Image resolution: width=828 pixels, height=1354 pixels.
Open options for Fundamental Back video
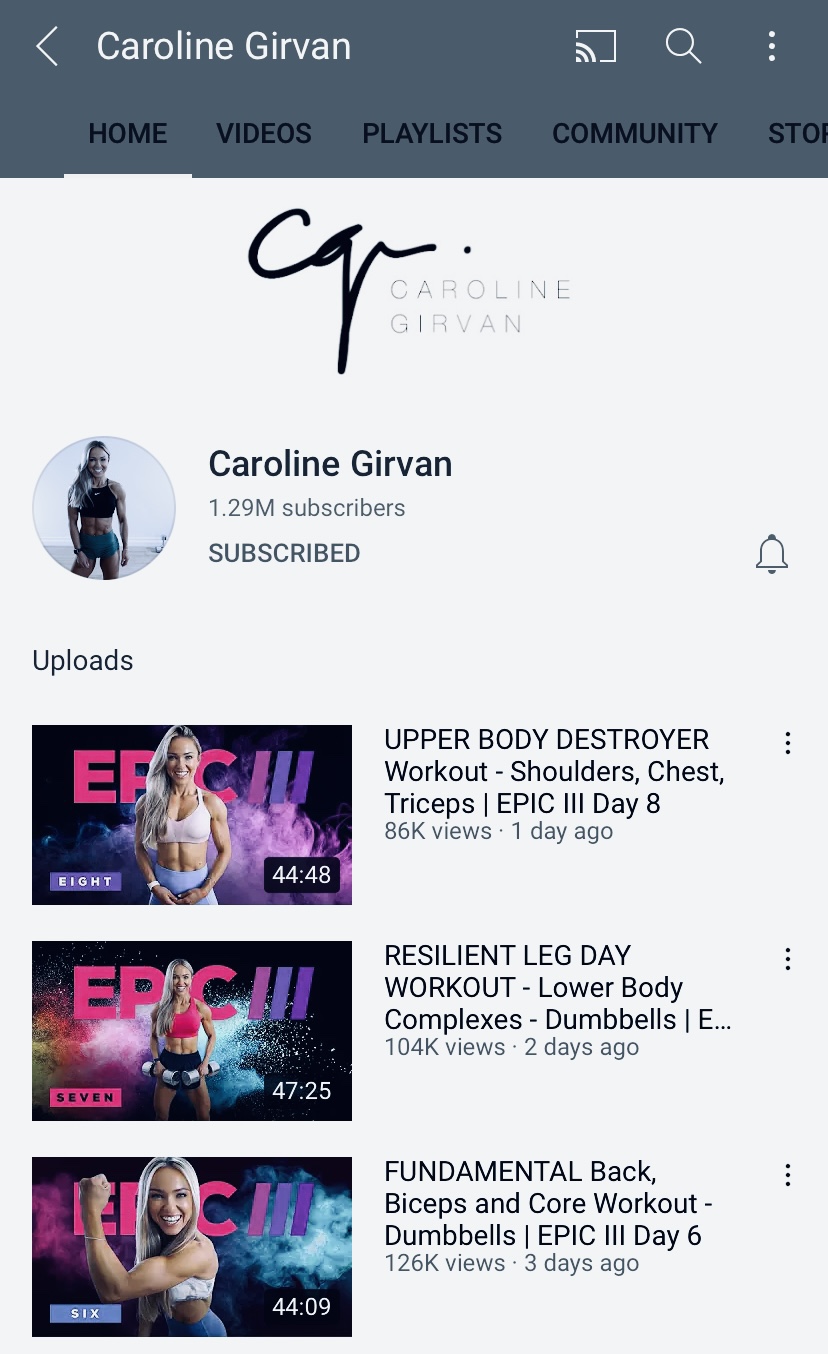788,1175
